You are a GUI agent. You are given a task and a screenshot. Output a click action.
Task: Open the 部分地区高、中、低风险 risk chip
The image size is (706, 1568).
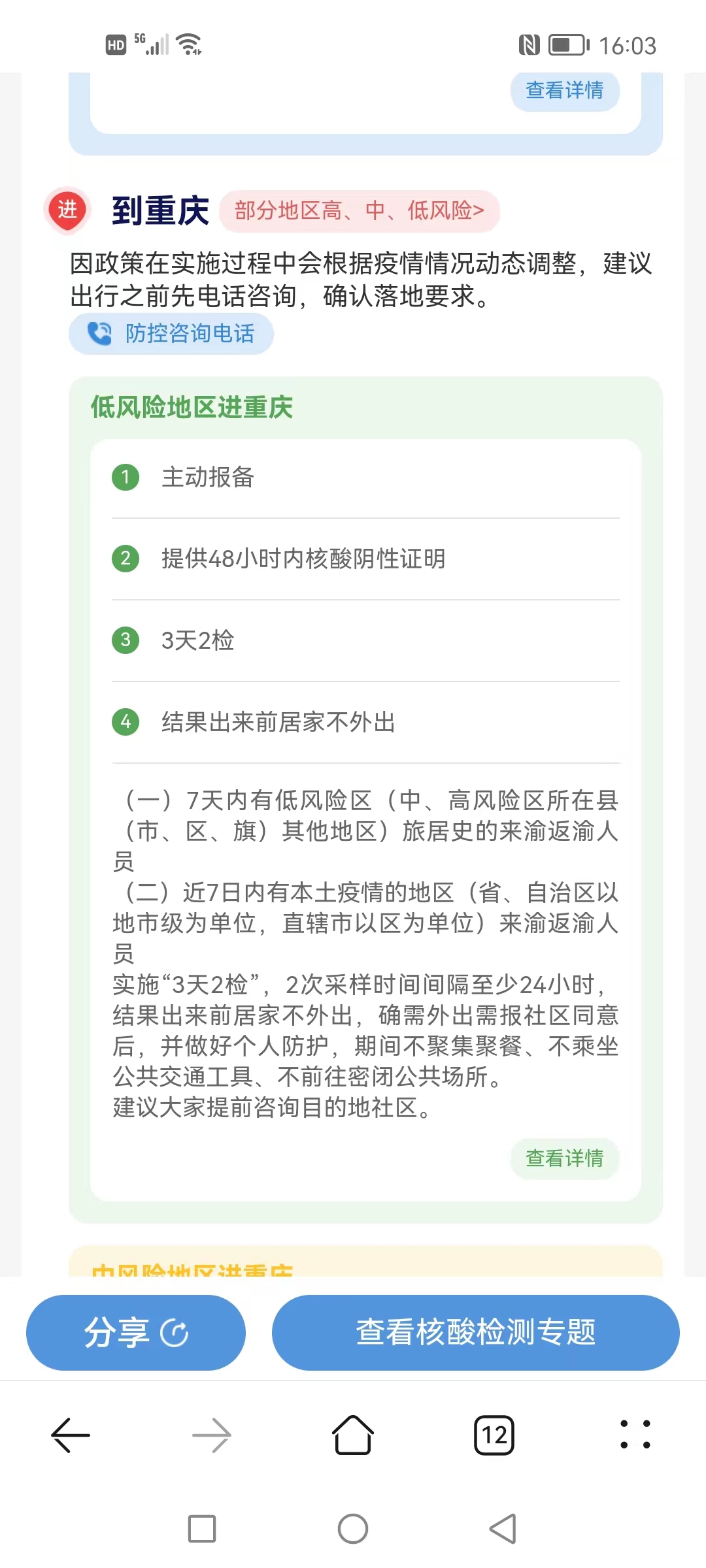pos(360,211)
